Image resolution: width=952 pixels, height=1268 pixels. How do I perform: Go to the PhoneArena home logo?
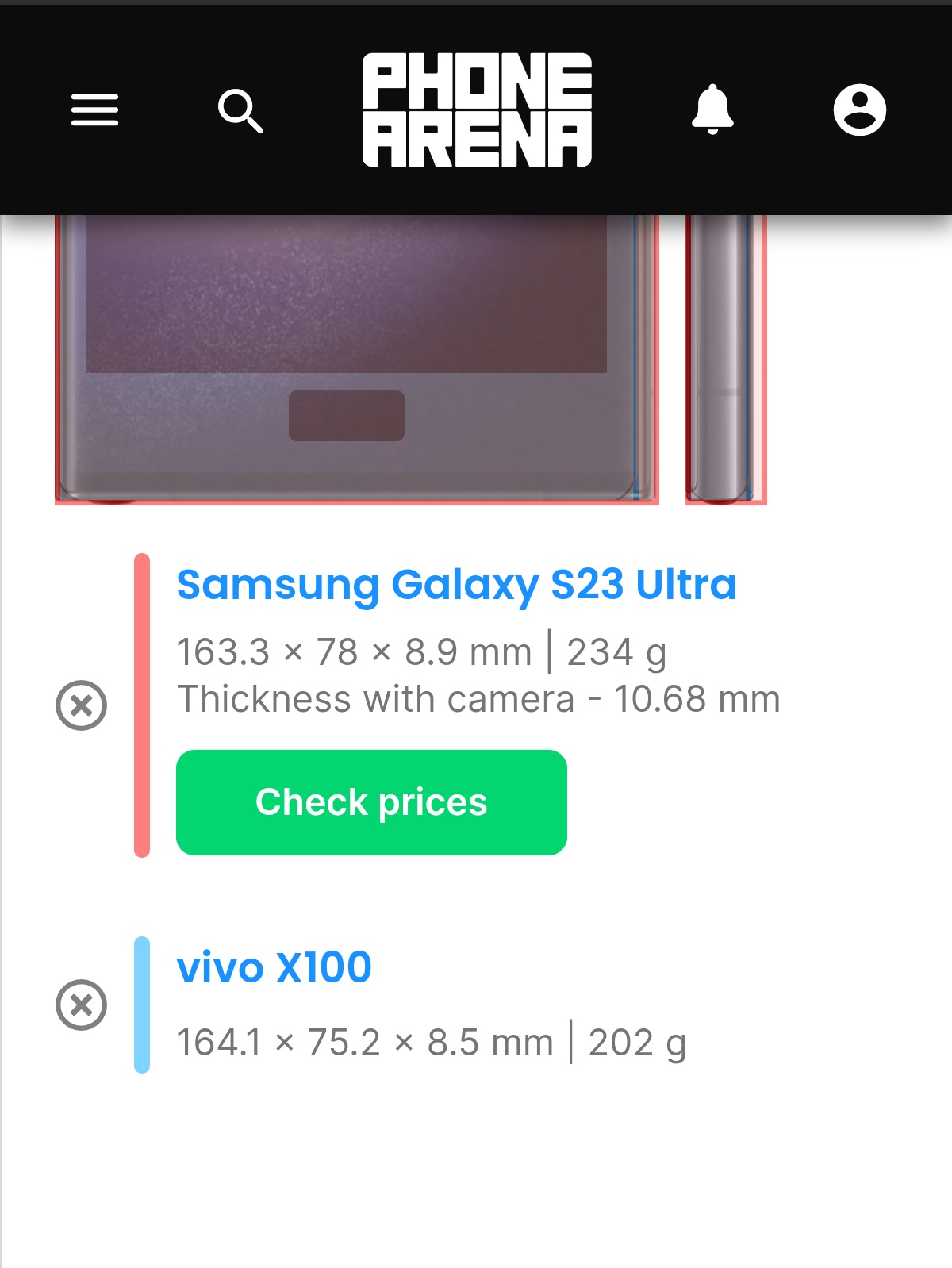pyautogui.click(x=477, y=110)
